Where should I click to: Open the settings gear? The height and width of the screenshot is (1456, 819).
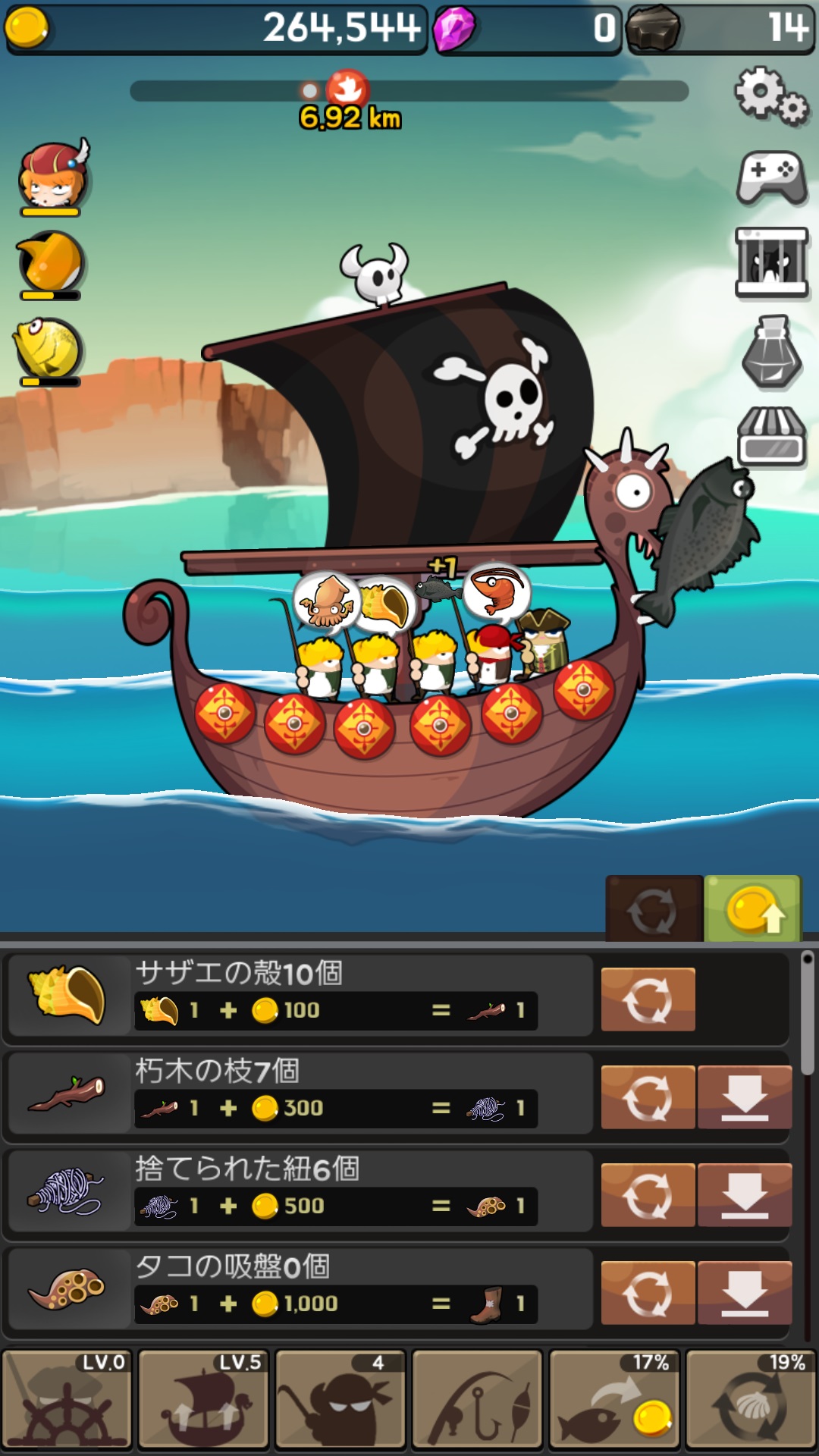coord(770,96)
